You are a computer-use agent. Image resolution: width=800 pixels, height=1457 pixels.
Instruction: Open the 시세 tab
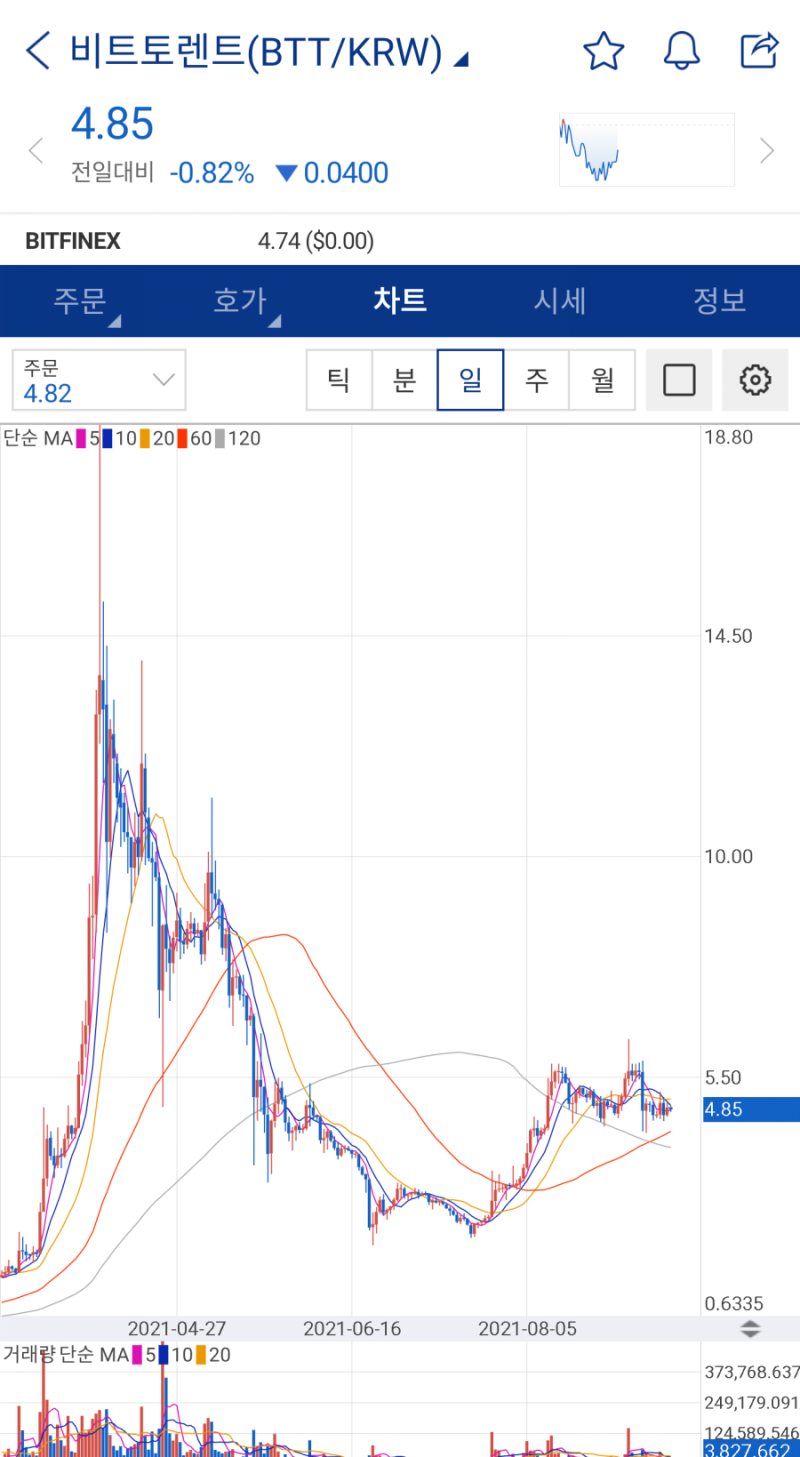560,300
